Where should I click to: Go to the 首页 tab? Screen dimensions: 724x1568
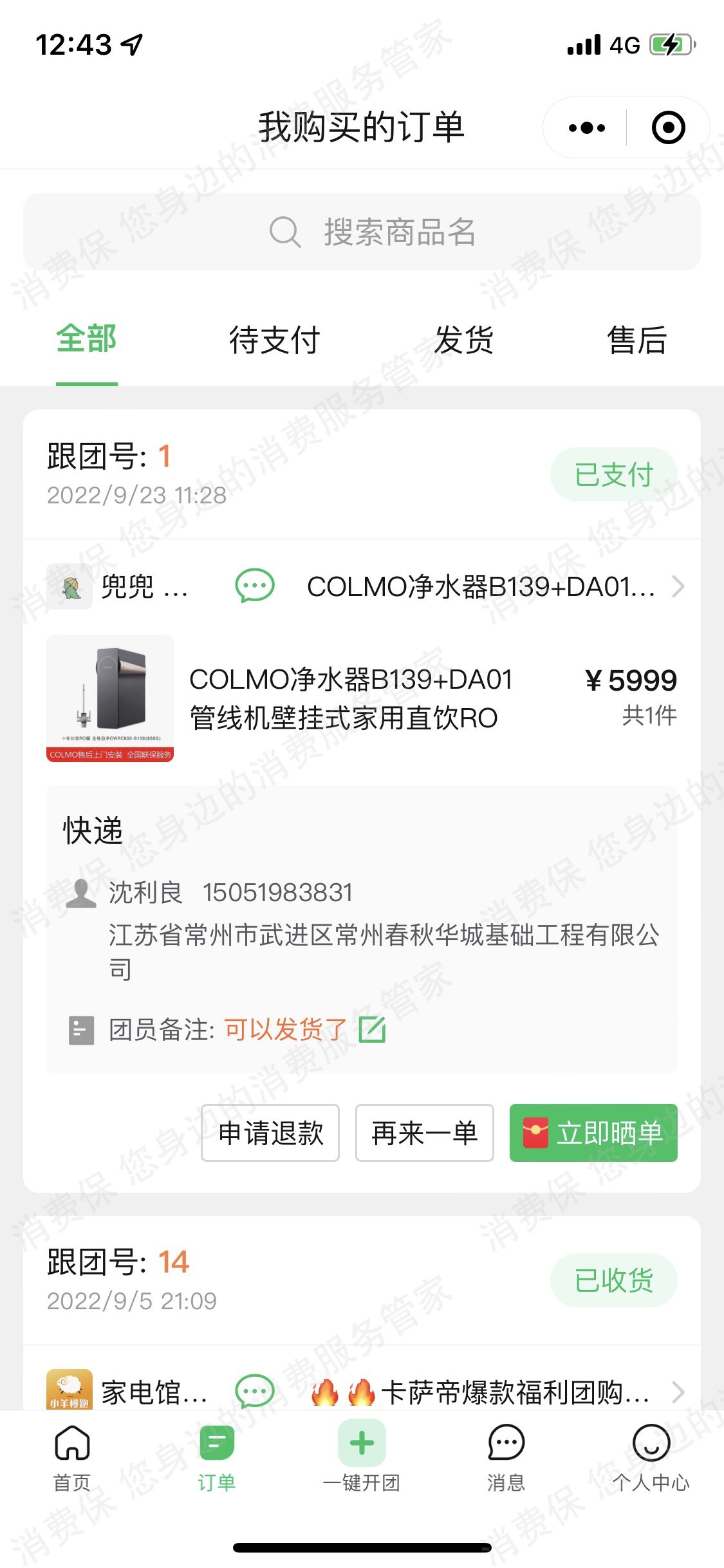[x=72, y=1457]
